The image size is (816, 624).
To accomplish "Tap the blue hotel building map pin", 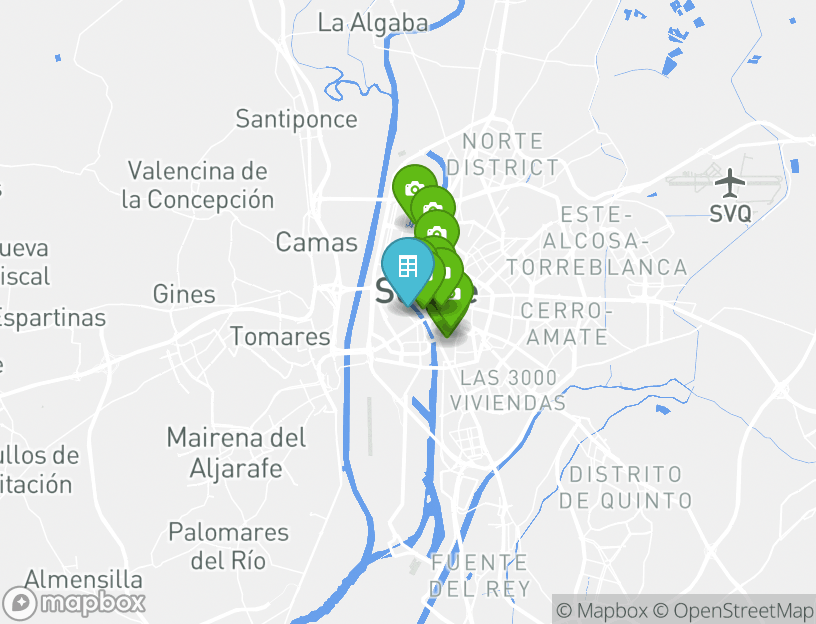I will [x=407, y=267].
